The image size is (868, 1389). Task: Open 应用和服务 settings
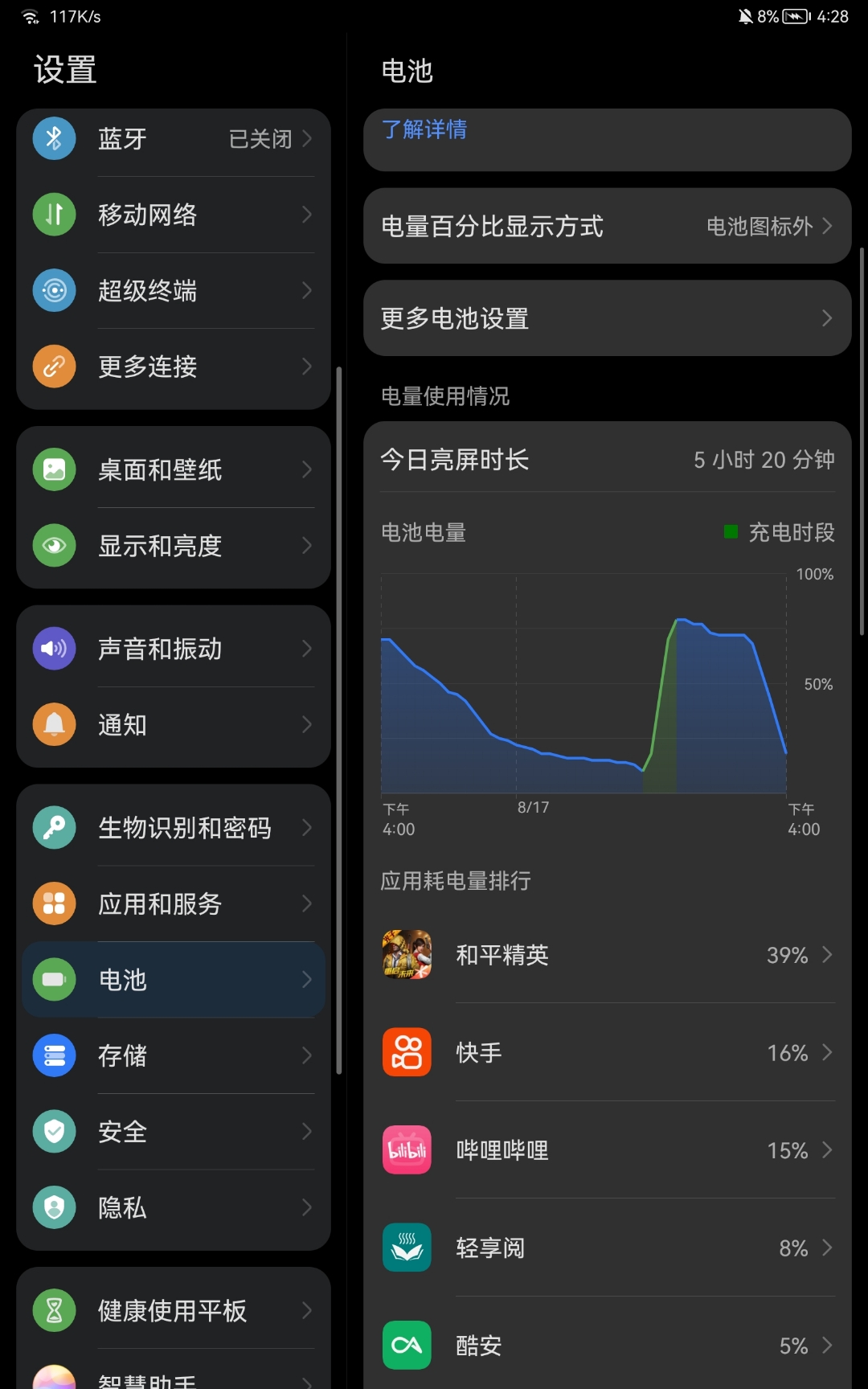pyautogui.click(x=173, y=903)
